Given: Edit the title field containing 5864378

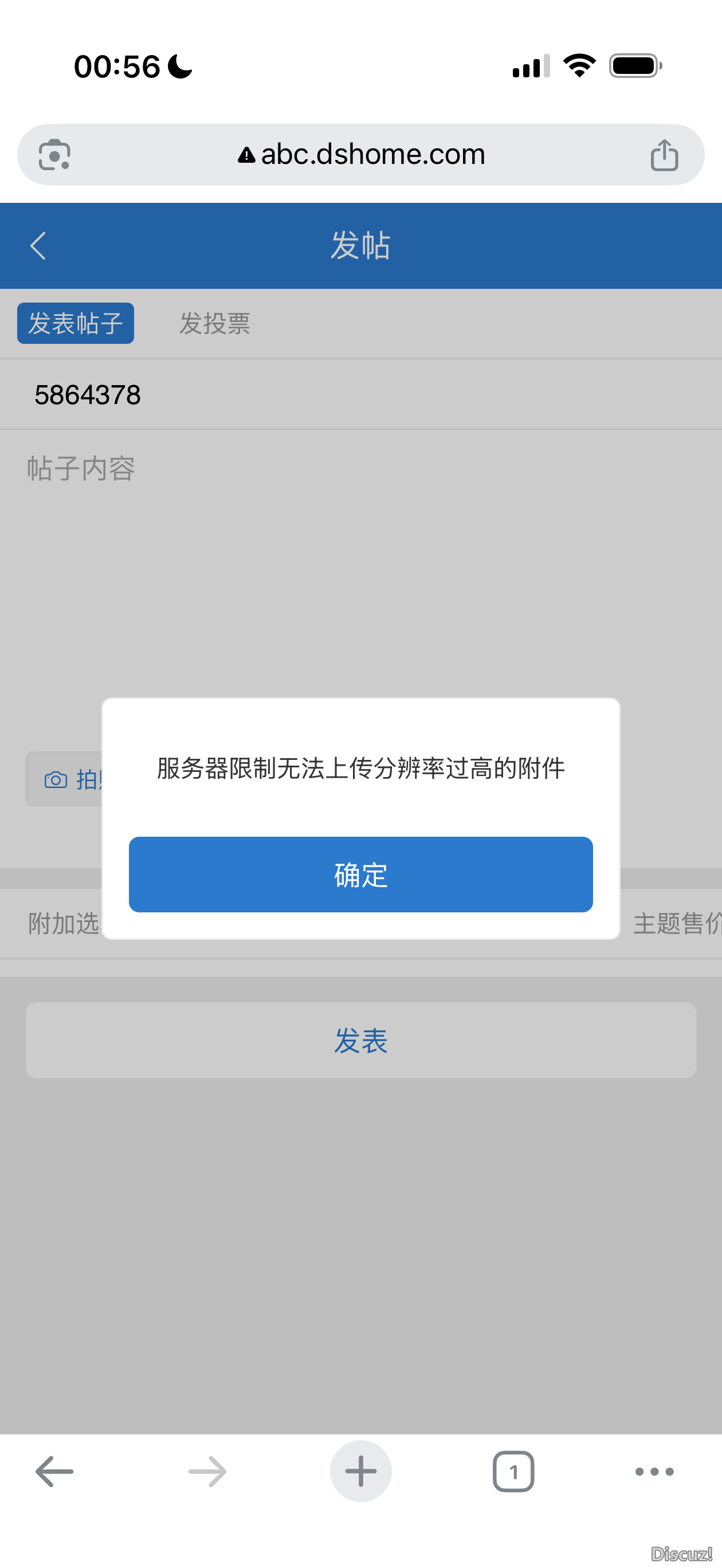Looking at the screenshot, I should point(360,394).
